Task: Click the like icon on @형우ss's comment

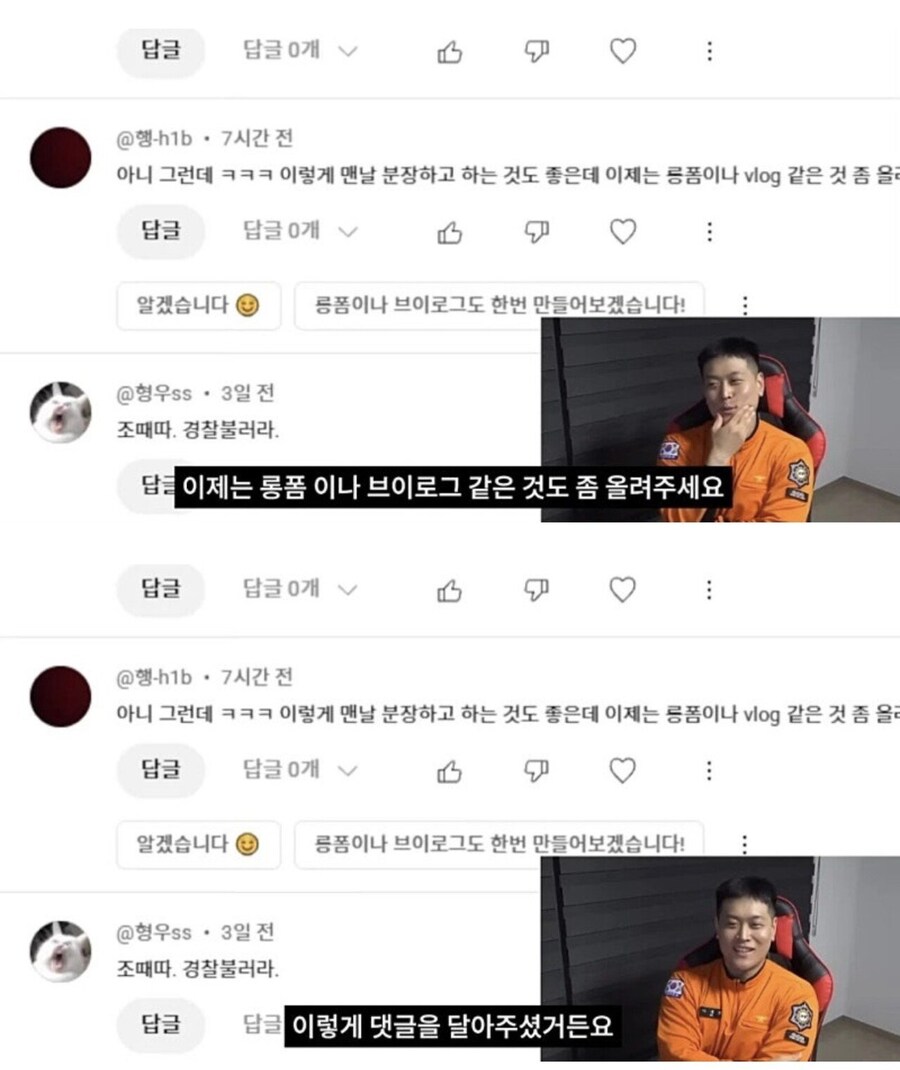Action: [448, 590]
